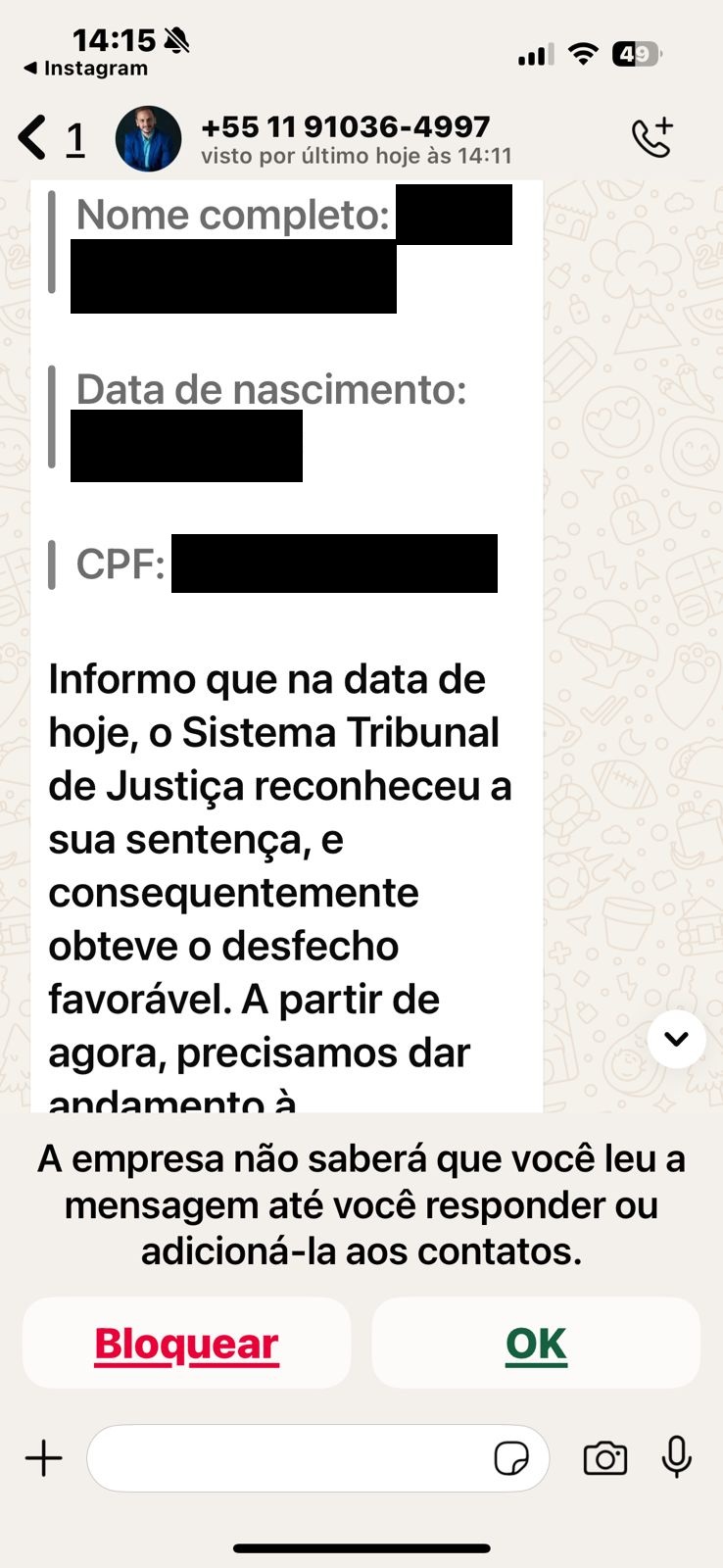Return to Instagram via the status bar link
This screenshot has width=723, height=1568.
pyautogui.click(x=86, y=69)
